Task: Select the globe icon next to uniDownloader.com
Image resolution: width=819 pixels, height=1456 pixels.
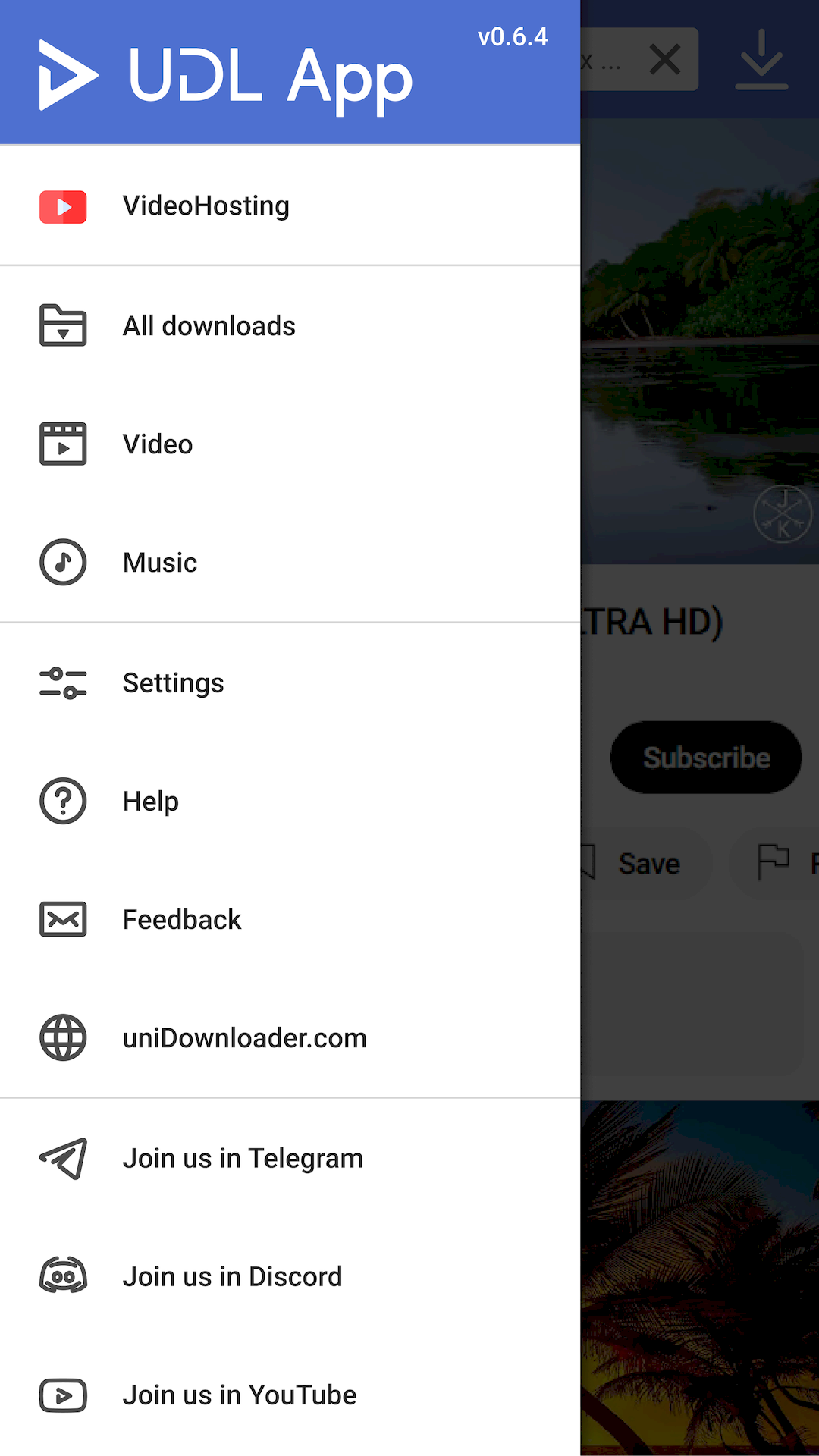Action: tap(62, 1037)
